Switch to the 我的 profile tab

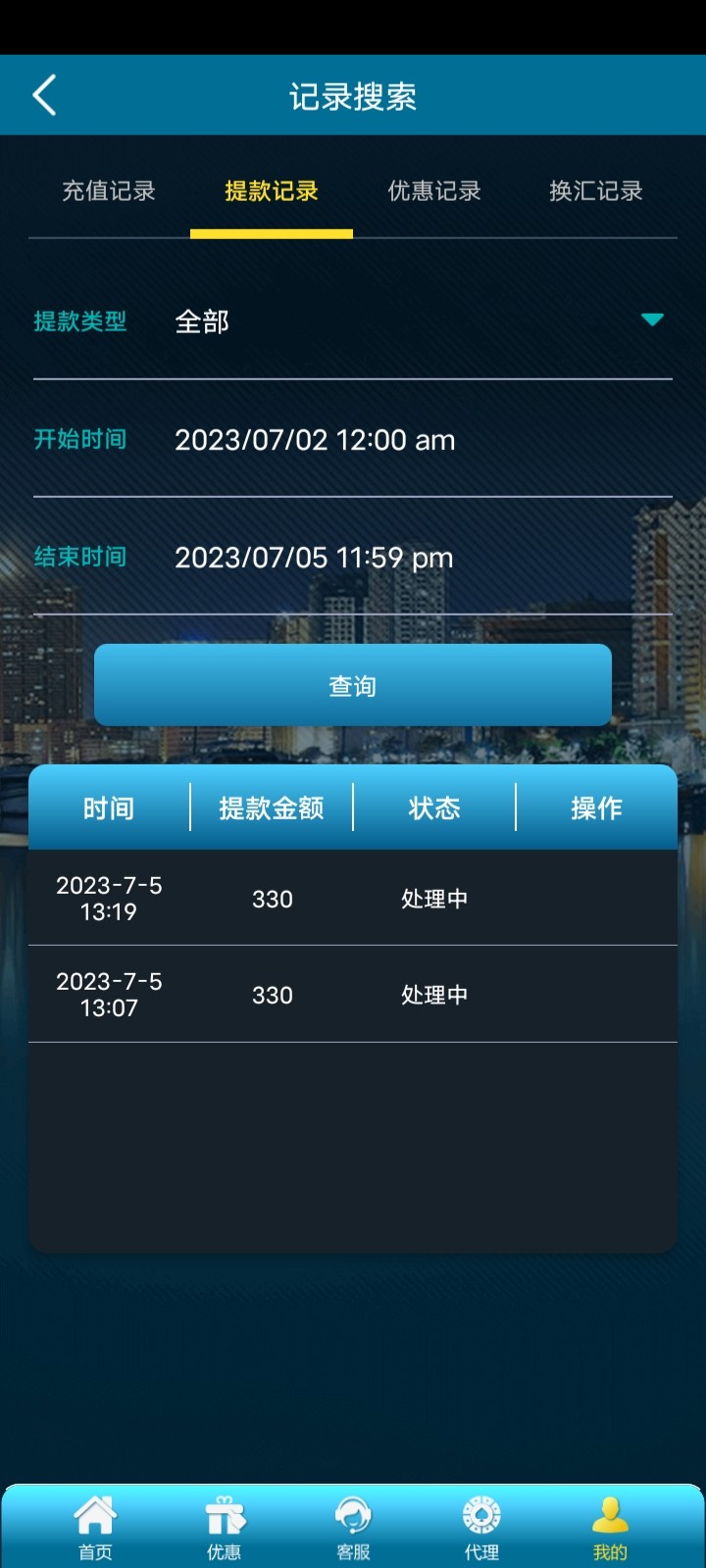click(610, 1527)
